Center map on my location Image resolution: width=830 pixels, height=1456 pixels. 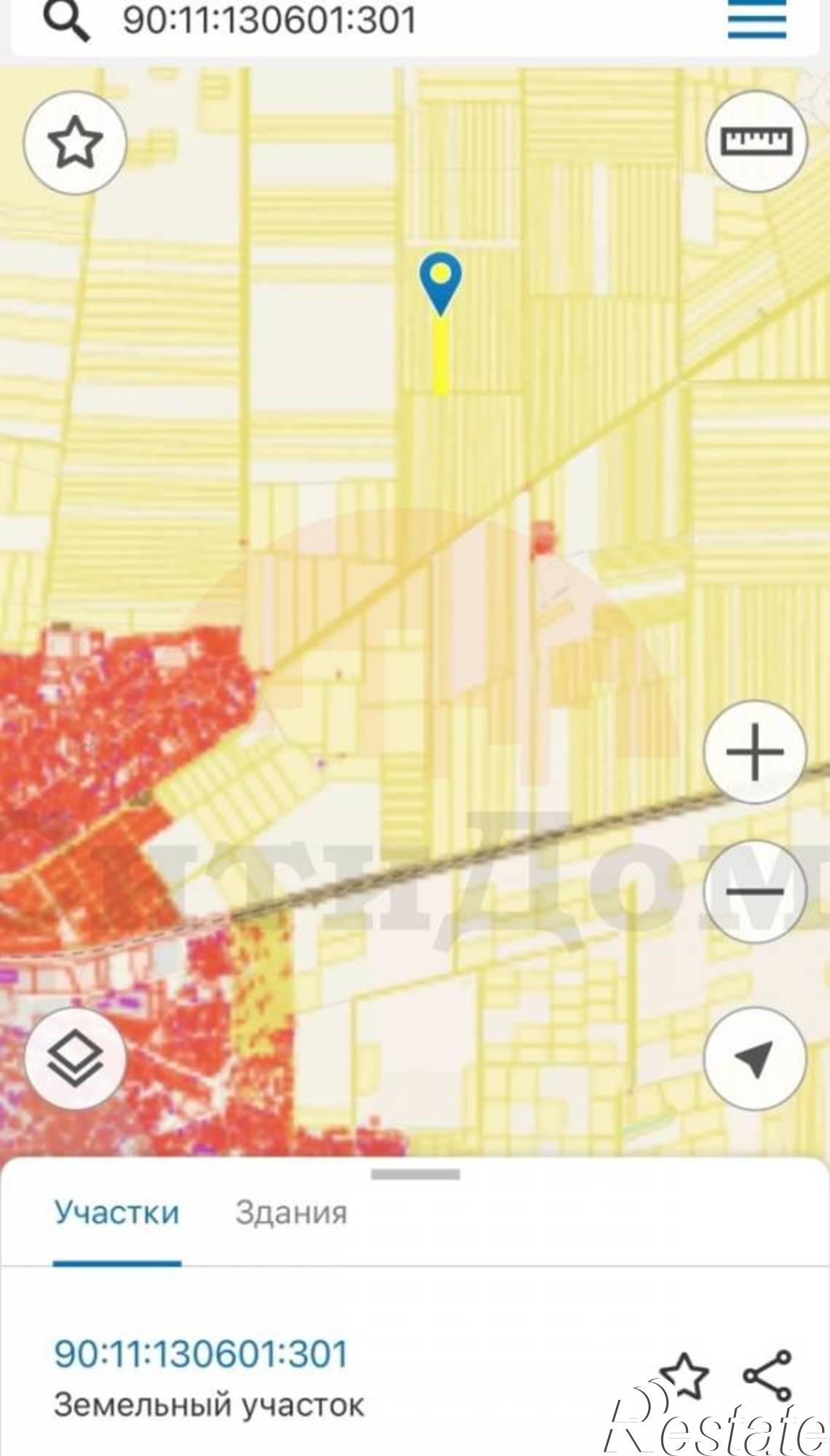[755, 1059]
